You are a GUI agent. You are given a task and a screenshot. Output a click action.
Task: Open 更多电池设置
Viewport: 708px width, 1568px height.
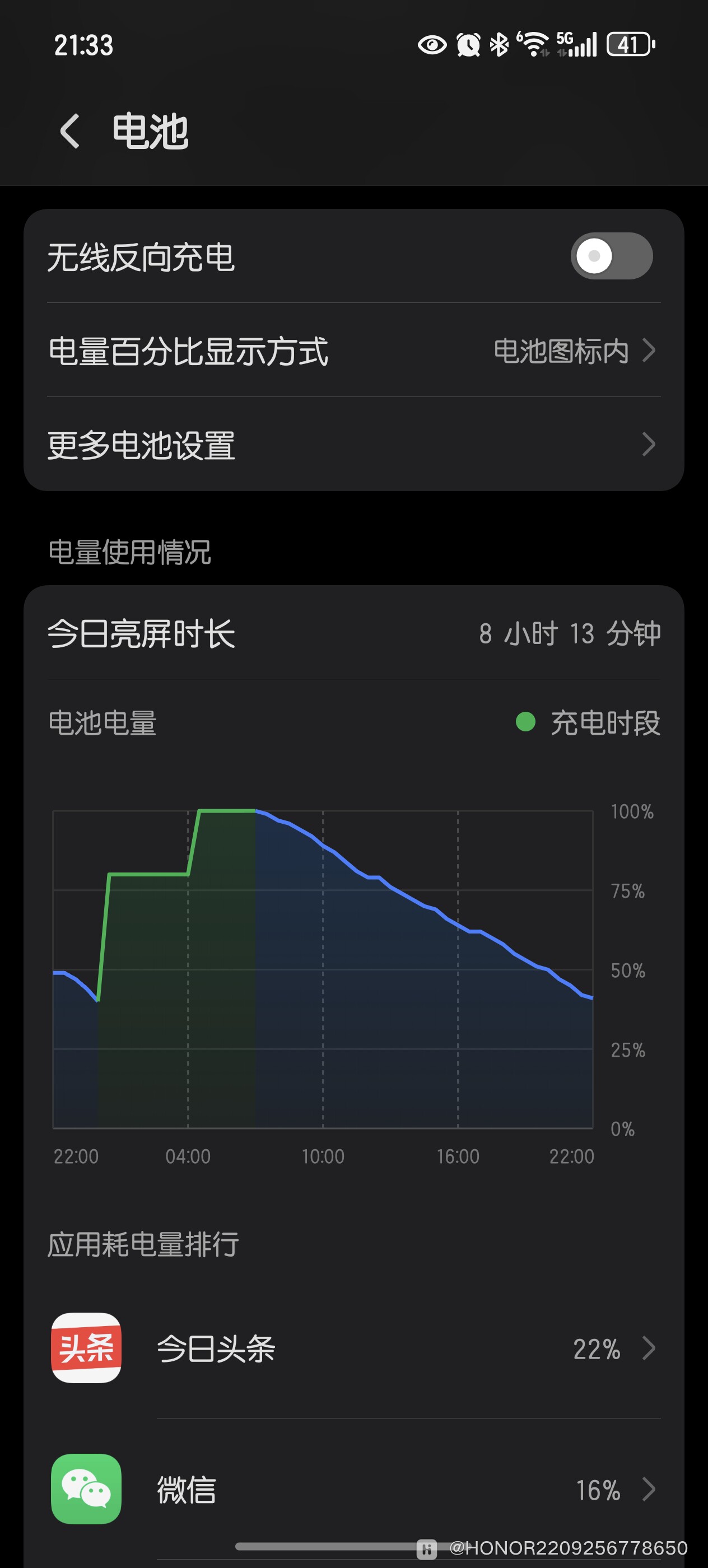click(353, 444)
